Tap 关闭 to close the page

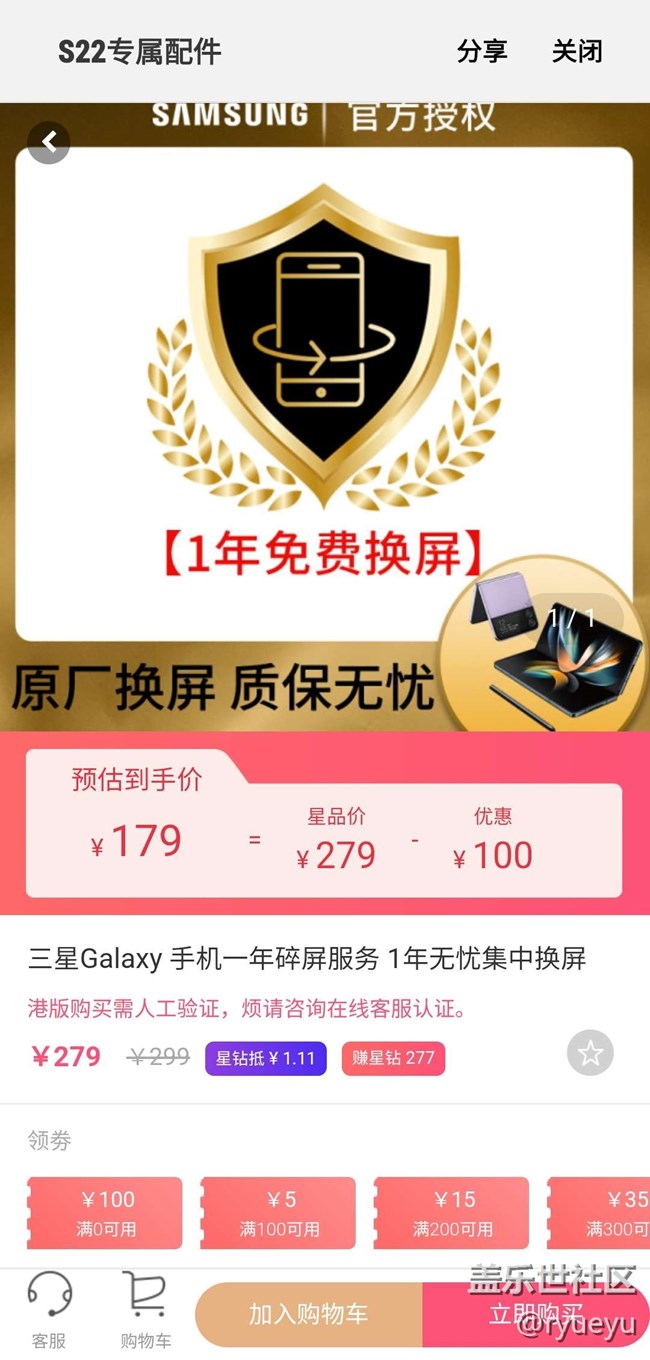point(577,52)
